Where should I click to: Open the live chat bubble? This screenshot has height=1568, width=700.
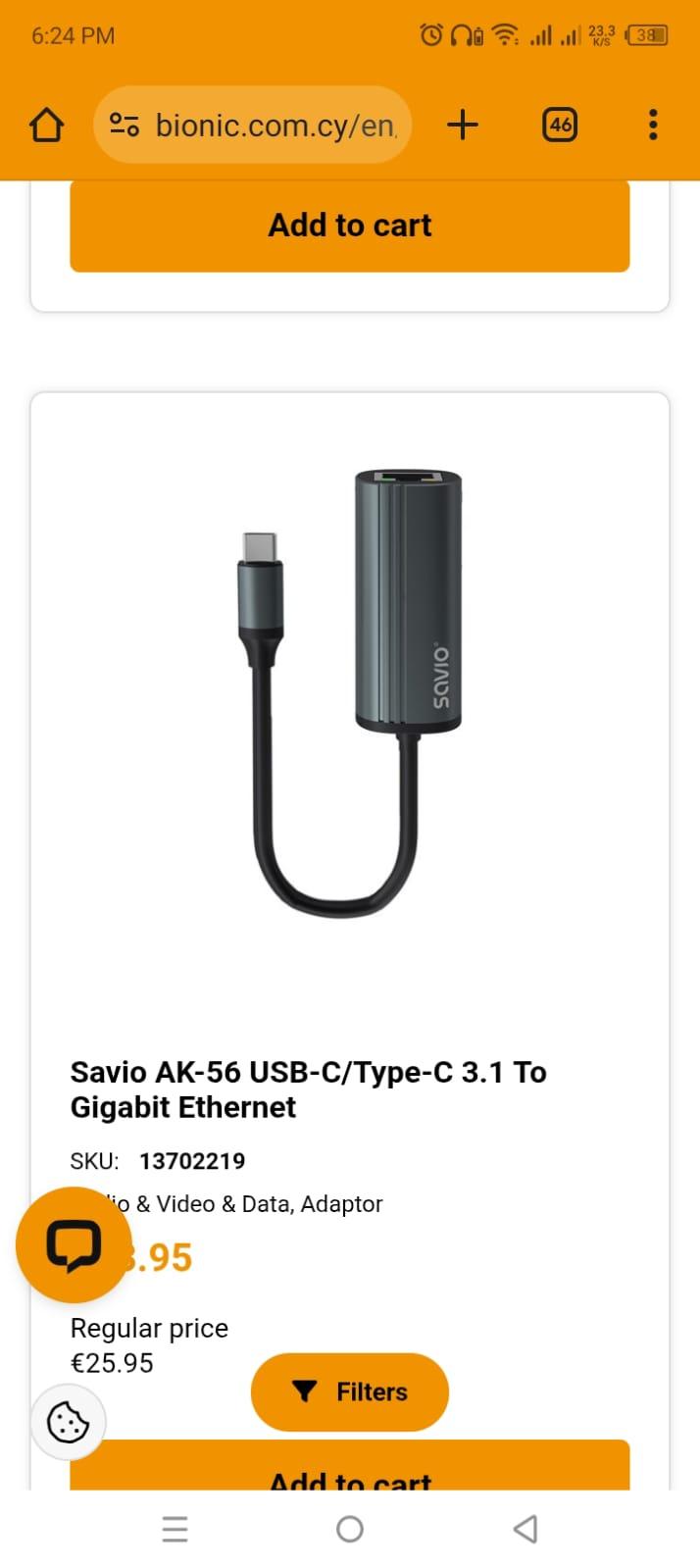pyautogui.click(x=74, y=1245)
